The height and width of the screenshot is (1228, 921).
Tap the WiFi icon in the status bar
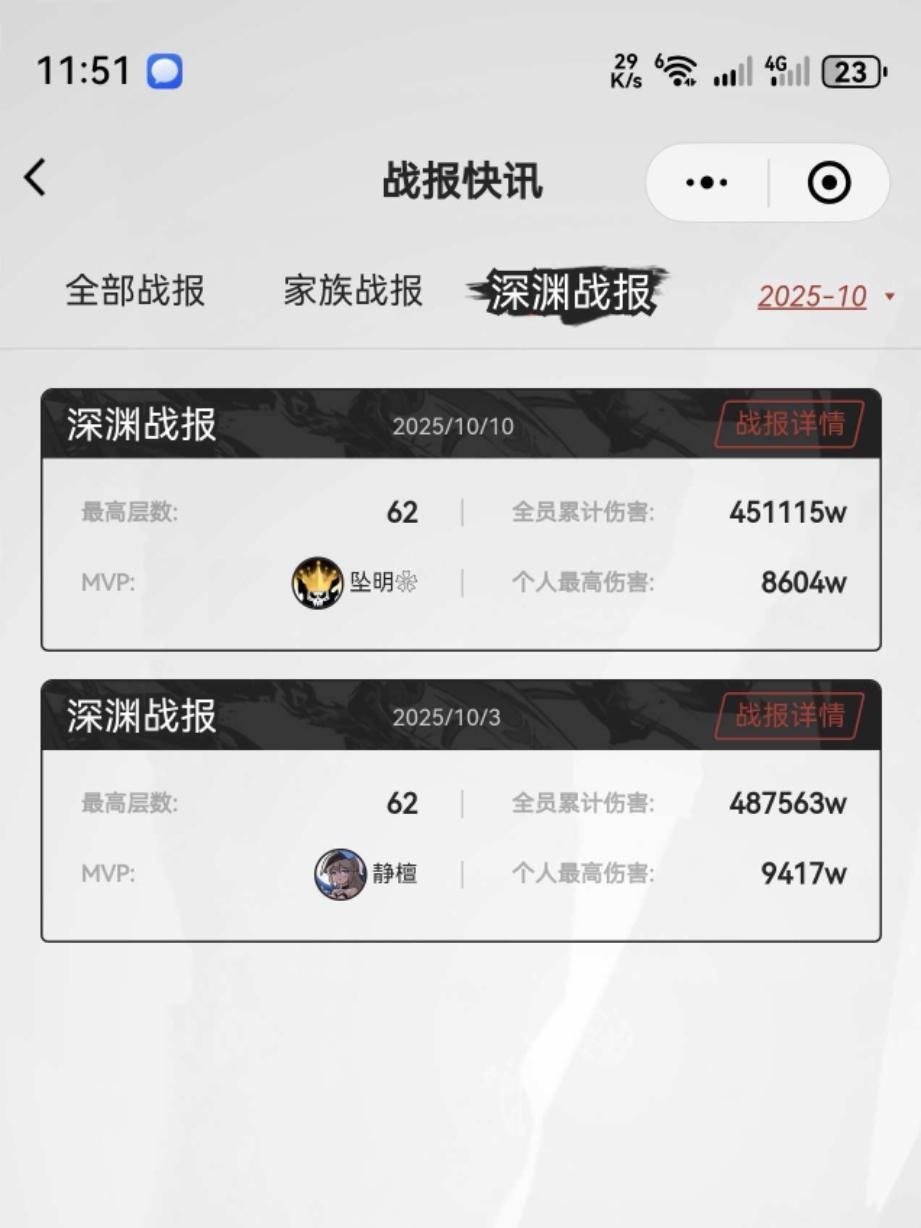(682, 68)
